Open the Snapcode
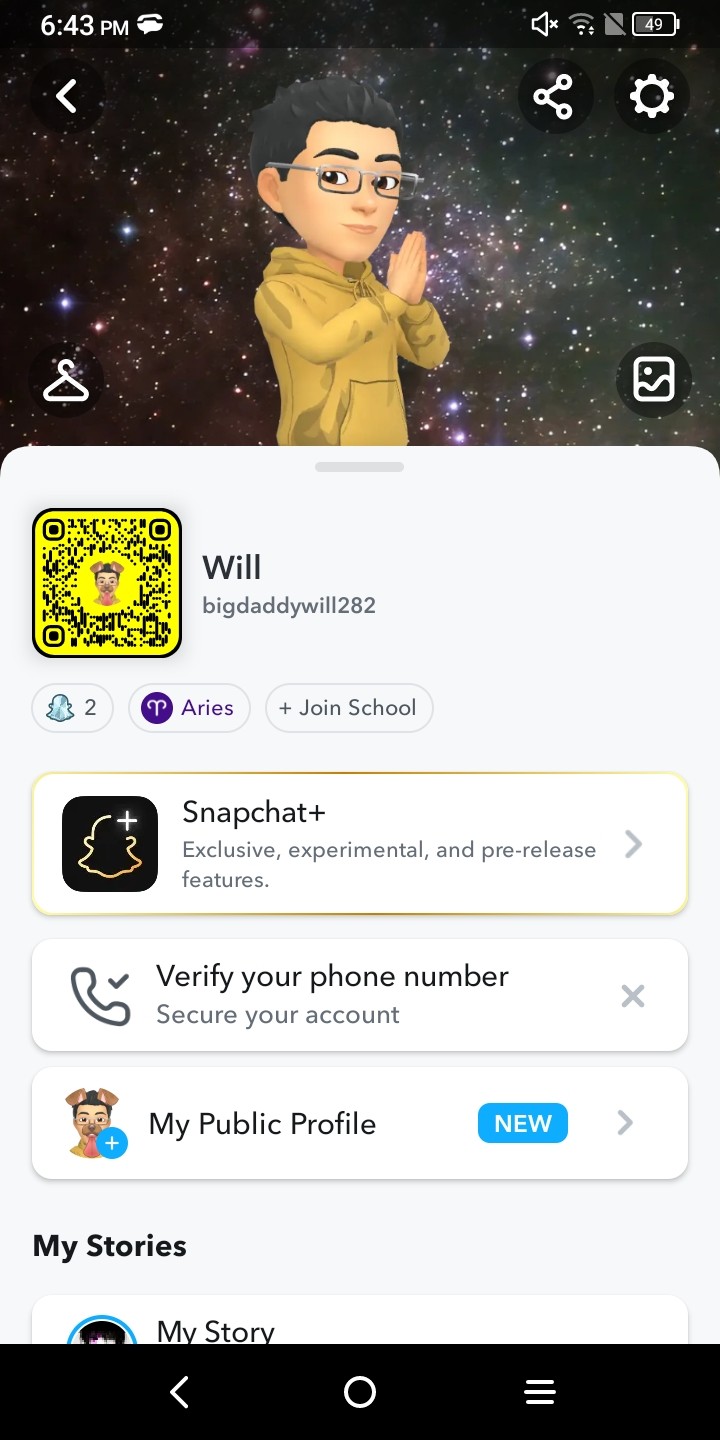 107,583
